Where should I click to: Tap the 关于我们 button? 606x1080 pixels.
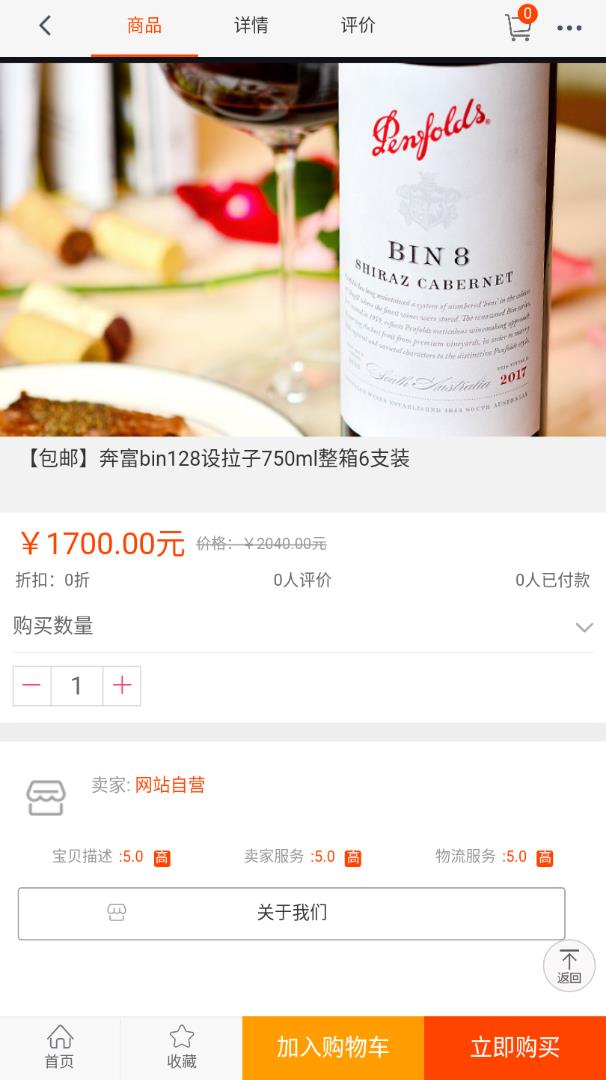point(291,913)
